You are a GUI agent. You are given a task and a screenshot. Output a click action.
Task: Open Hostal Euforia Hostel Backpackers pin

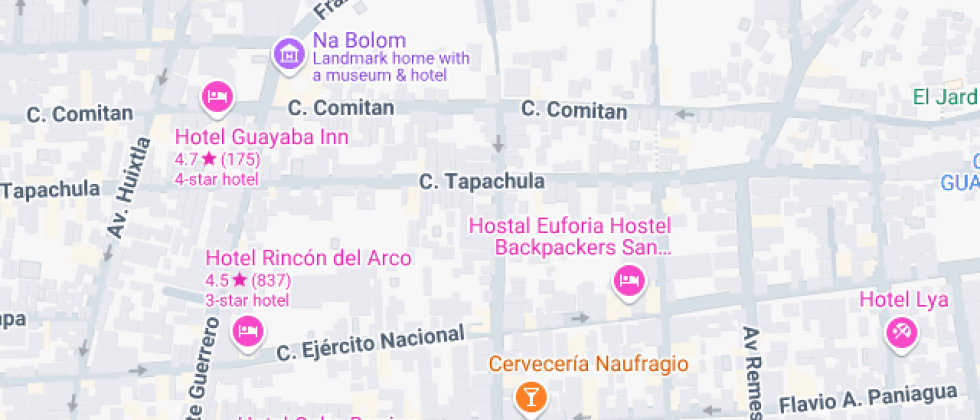pyautogui.click(x=628, y=280)
